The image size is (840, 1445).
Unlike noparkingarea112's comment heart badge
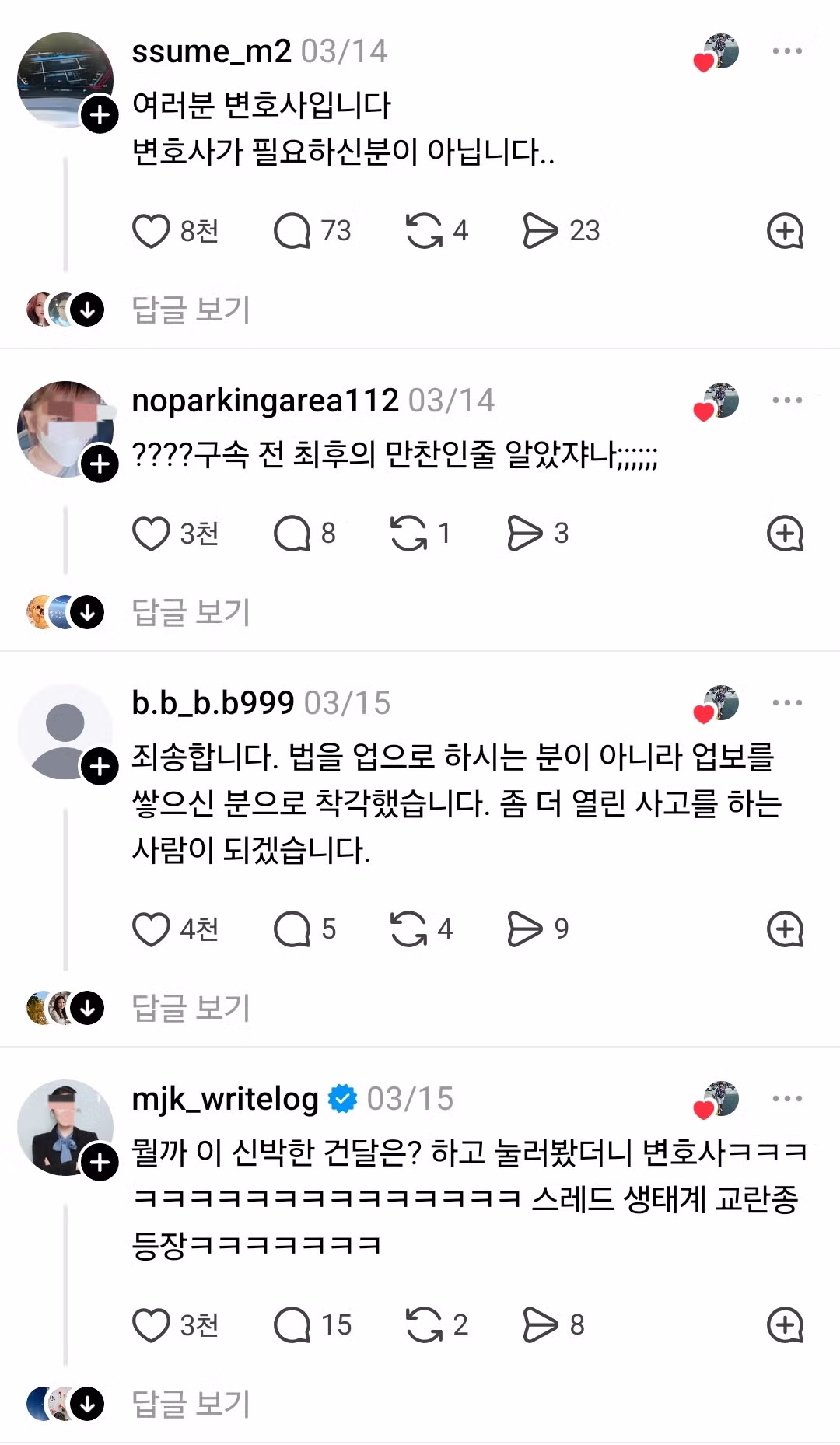(x=705, y=408)
